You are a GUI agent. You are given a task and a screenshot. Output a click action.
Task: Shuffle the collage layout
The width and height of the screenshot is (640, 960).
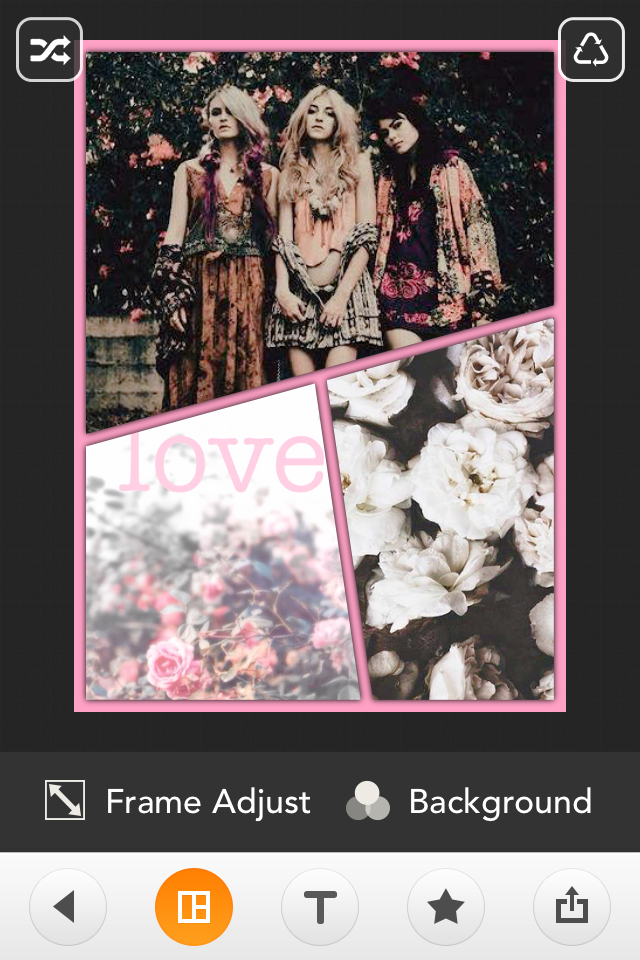tap(49, 50)
